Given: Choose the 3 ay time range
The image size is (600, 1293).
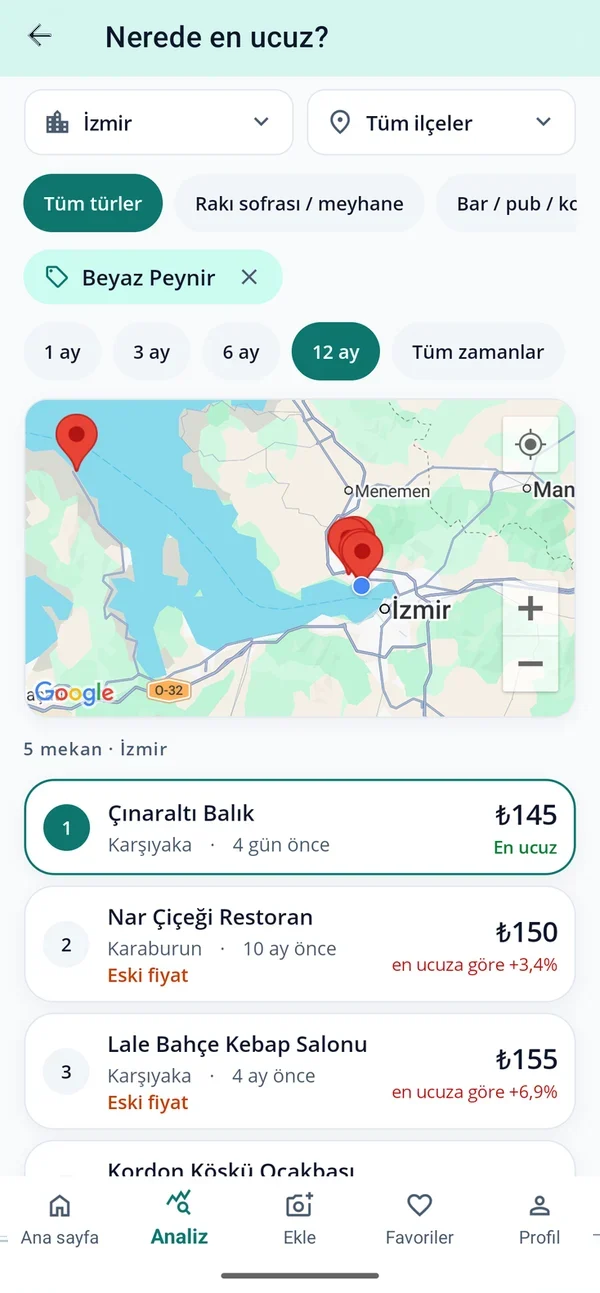Looking at the screenshot, I should click(x=151, y=352).
